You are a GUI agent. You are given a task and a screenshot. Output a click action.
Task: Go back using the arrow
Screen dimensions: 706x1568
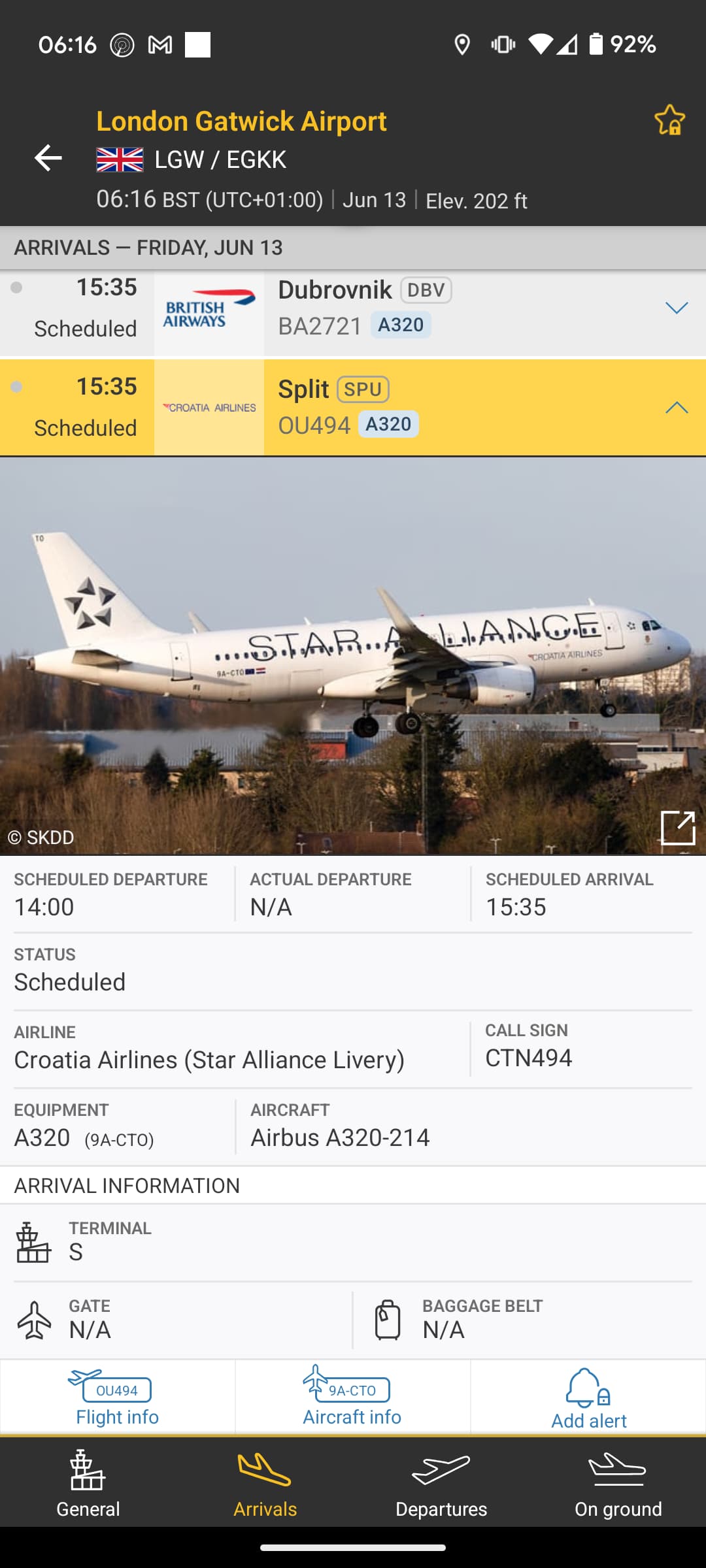tap(48, 158)
